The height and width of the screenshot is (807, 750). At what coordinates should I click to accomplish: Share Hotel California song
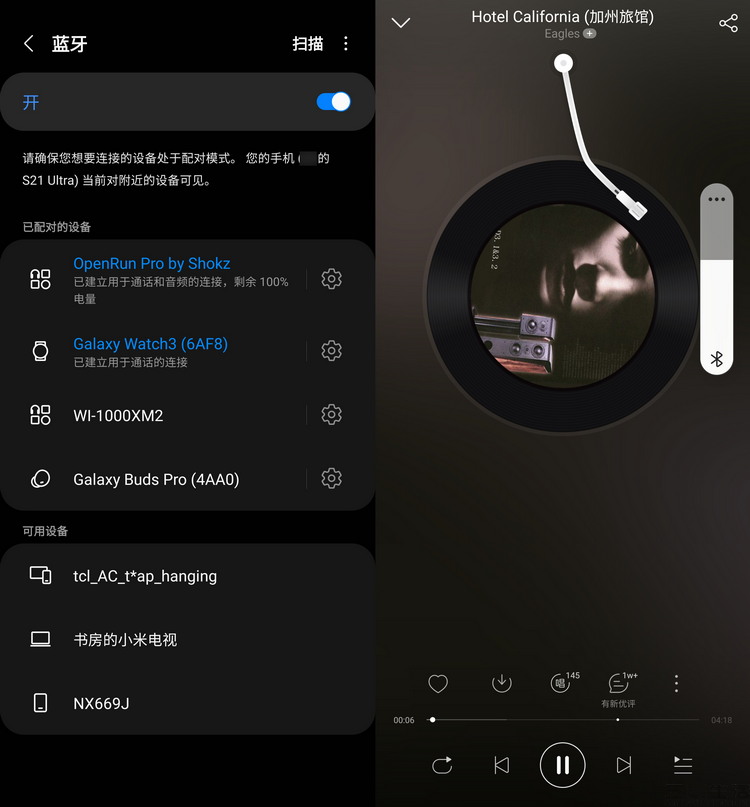728,23
